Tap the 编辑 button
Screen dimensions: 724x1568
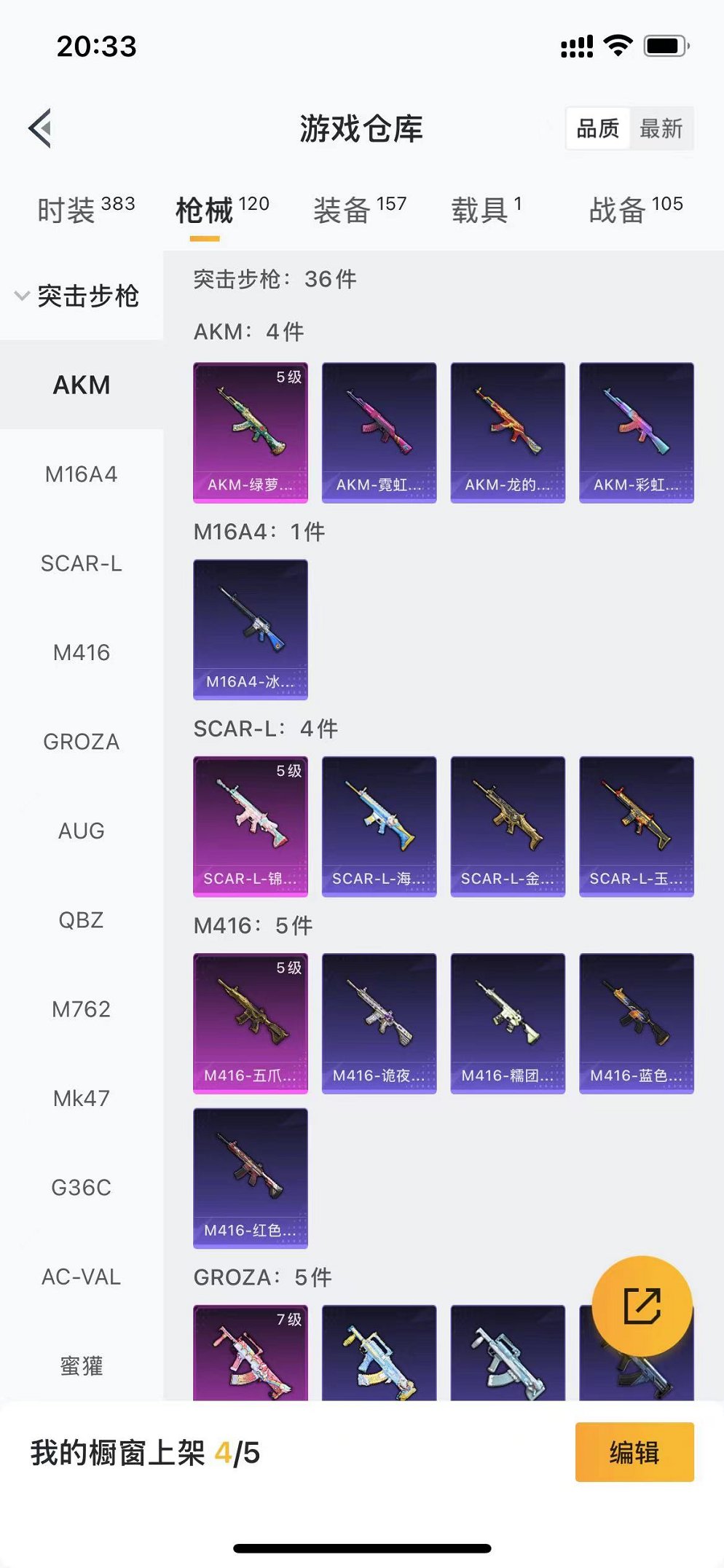(634, 1452)
